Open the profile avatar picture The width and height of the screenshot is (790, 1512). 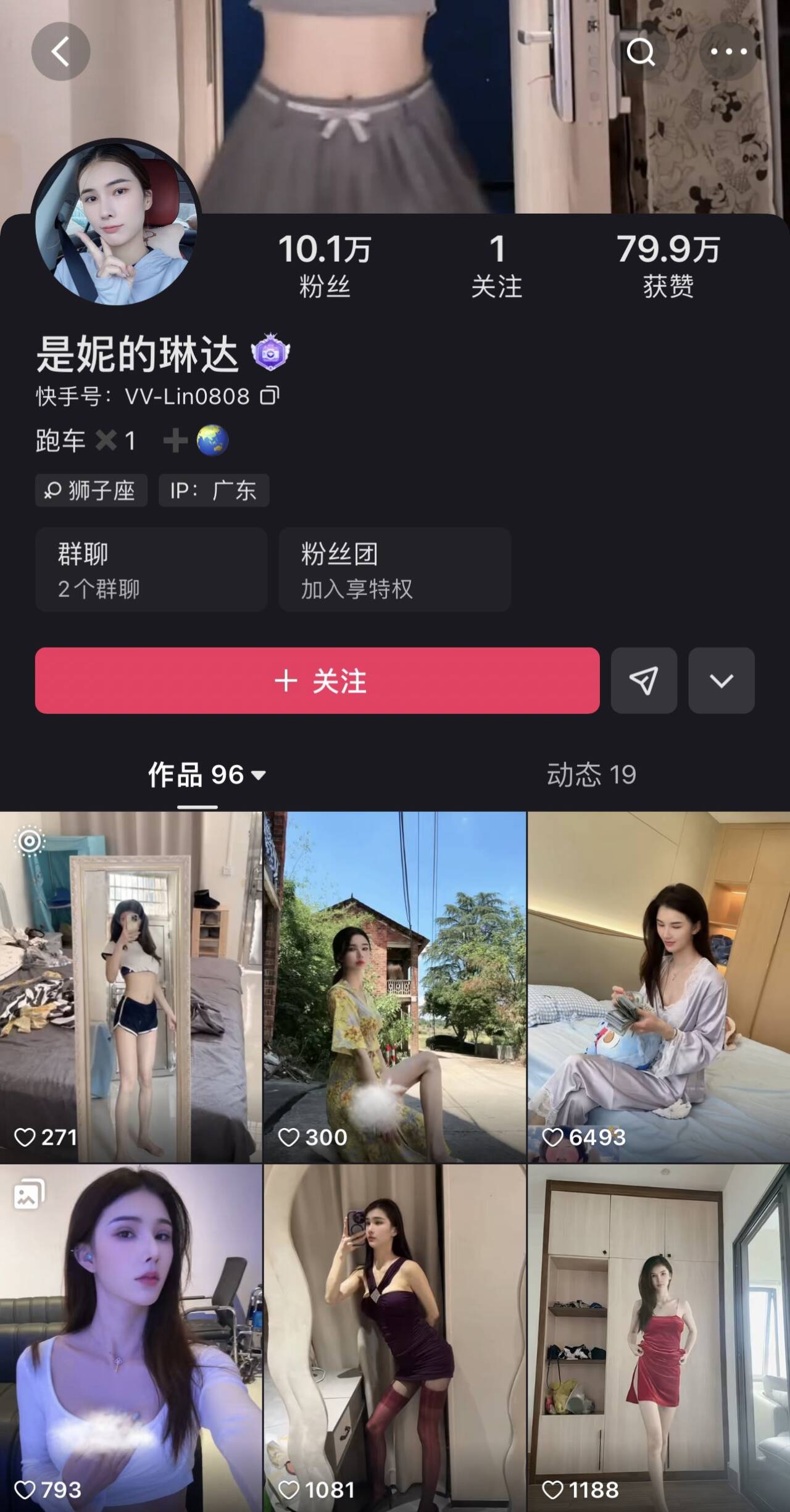pyautogui.click(x=116, y=222)
